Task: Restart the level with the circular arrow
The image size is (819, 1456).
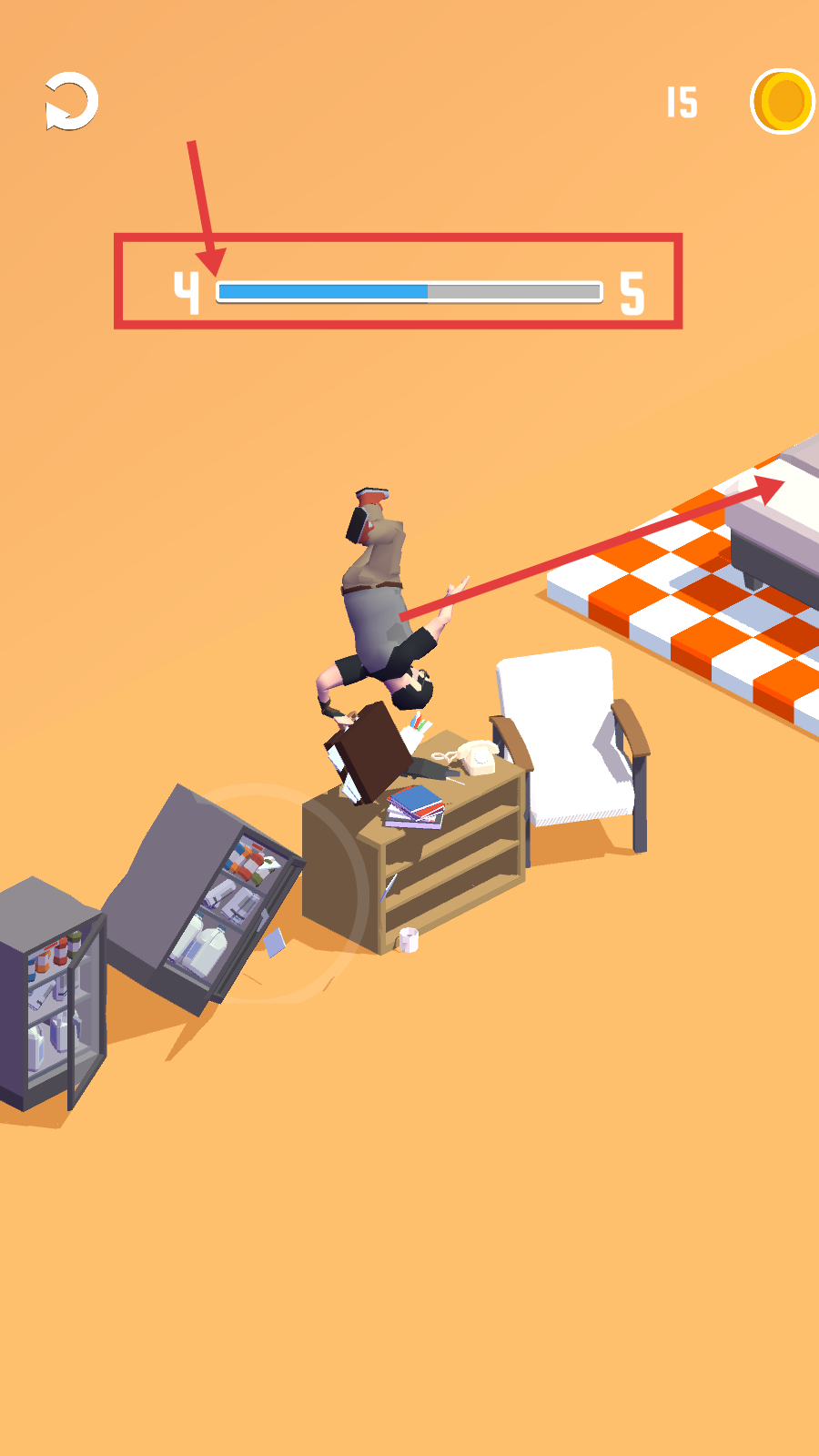Action: click(x=71, y=101)
